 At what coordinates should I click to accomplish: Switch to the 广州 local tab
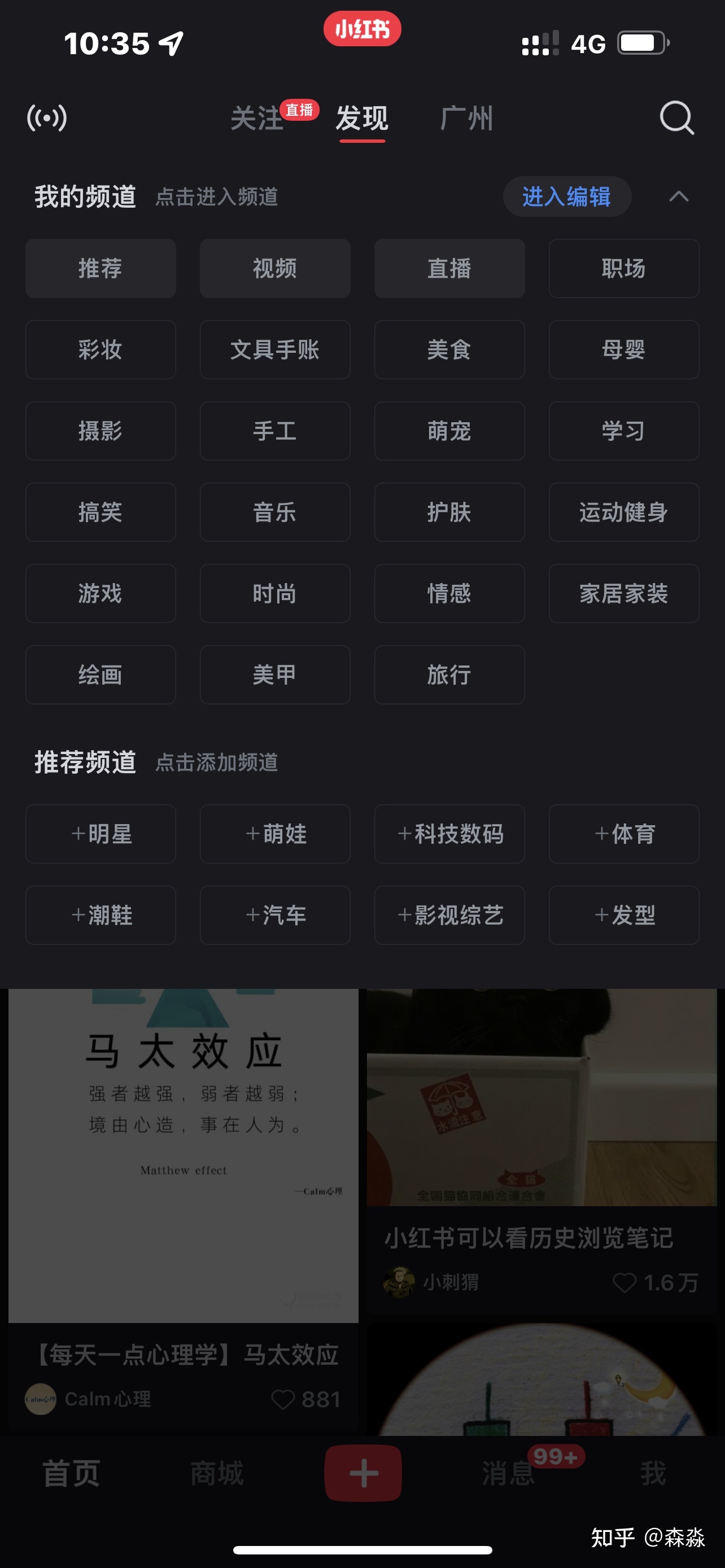coord(468,119)
